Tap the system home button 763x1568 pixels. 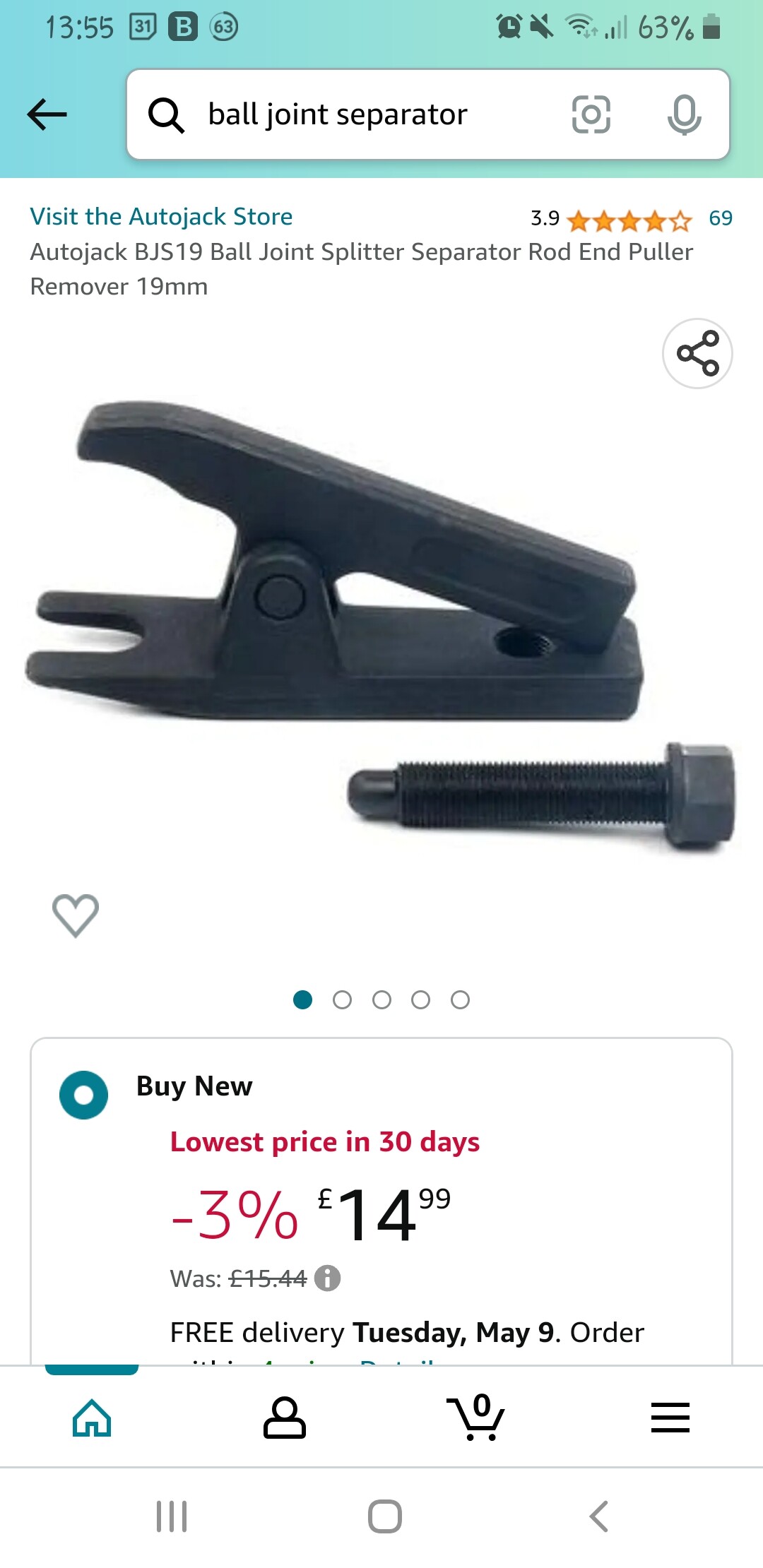click(x=385, y=1516)
